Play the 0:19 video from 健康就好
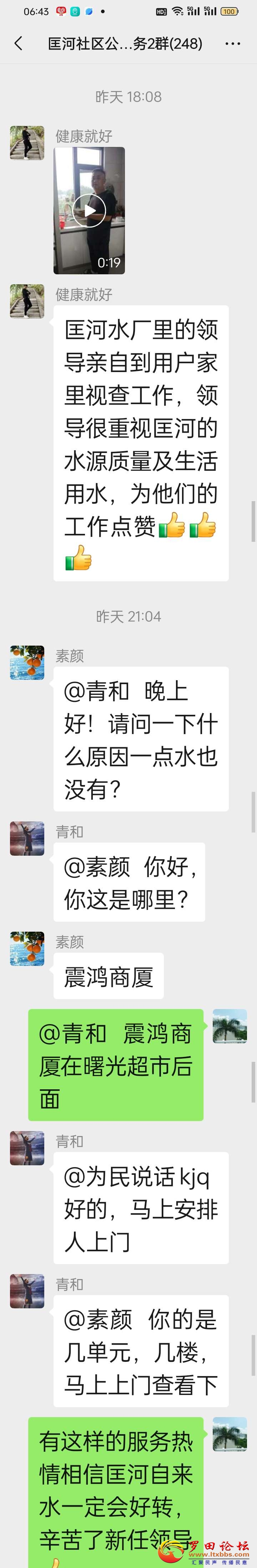257x1568 pixels. pyautogui.click(x=89, y=210)
